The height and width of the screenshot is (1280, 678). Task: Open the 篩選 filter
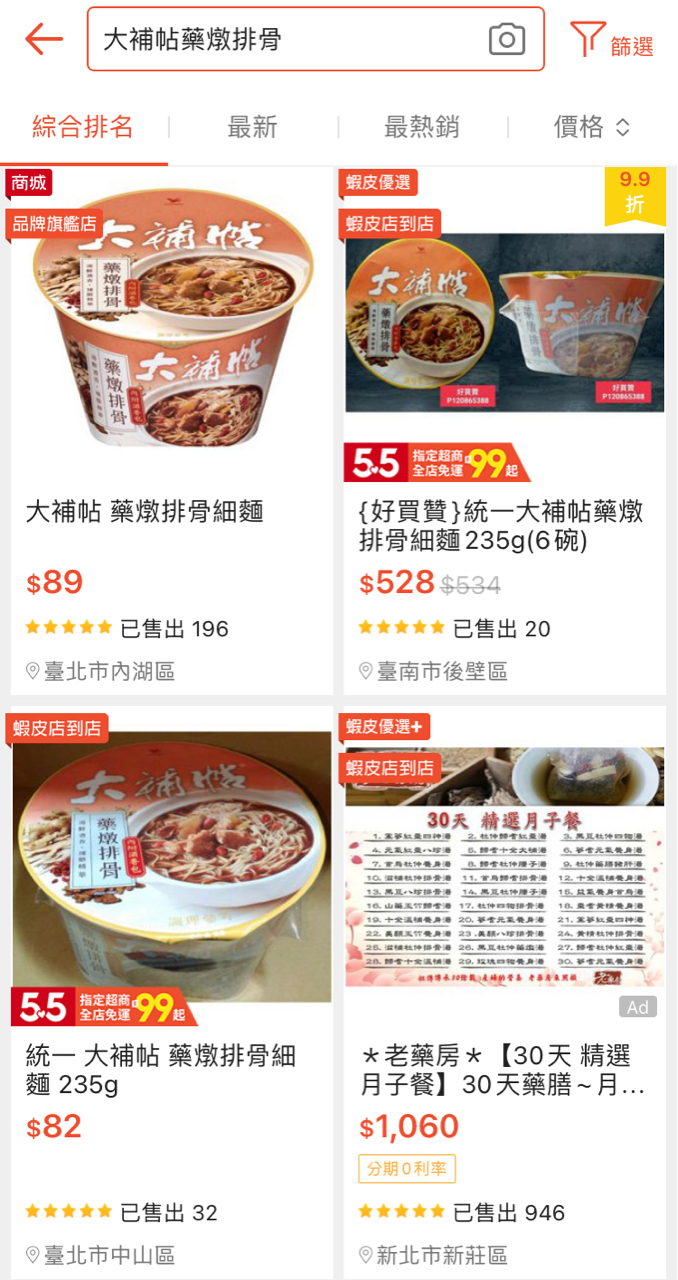pos(612,42)
